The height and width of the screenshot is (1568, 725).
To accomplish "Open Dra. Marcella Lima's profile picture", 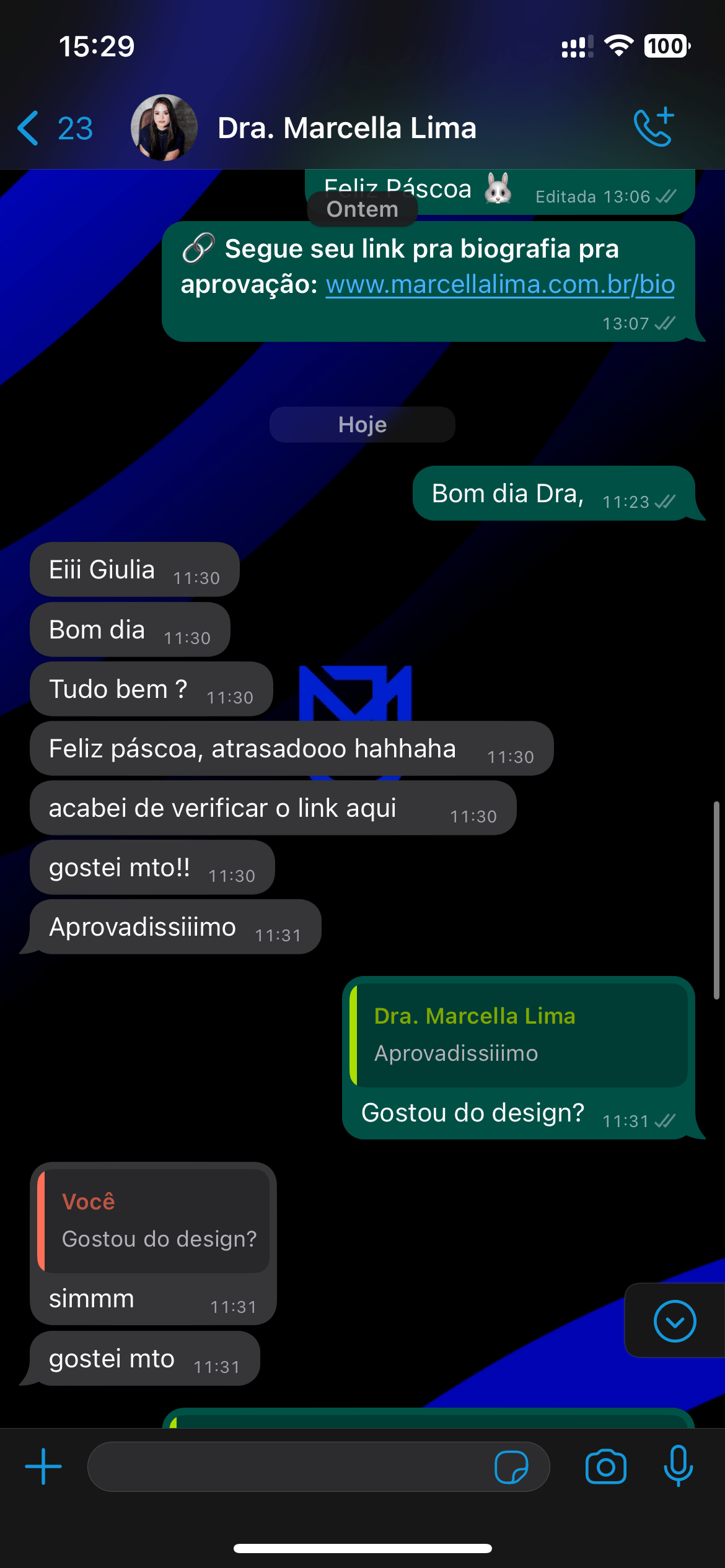I will [163, 127].
